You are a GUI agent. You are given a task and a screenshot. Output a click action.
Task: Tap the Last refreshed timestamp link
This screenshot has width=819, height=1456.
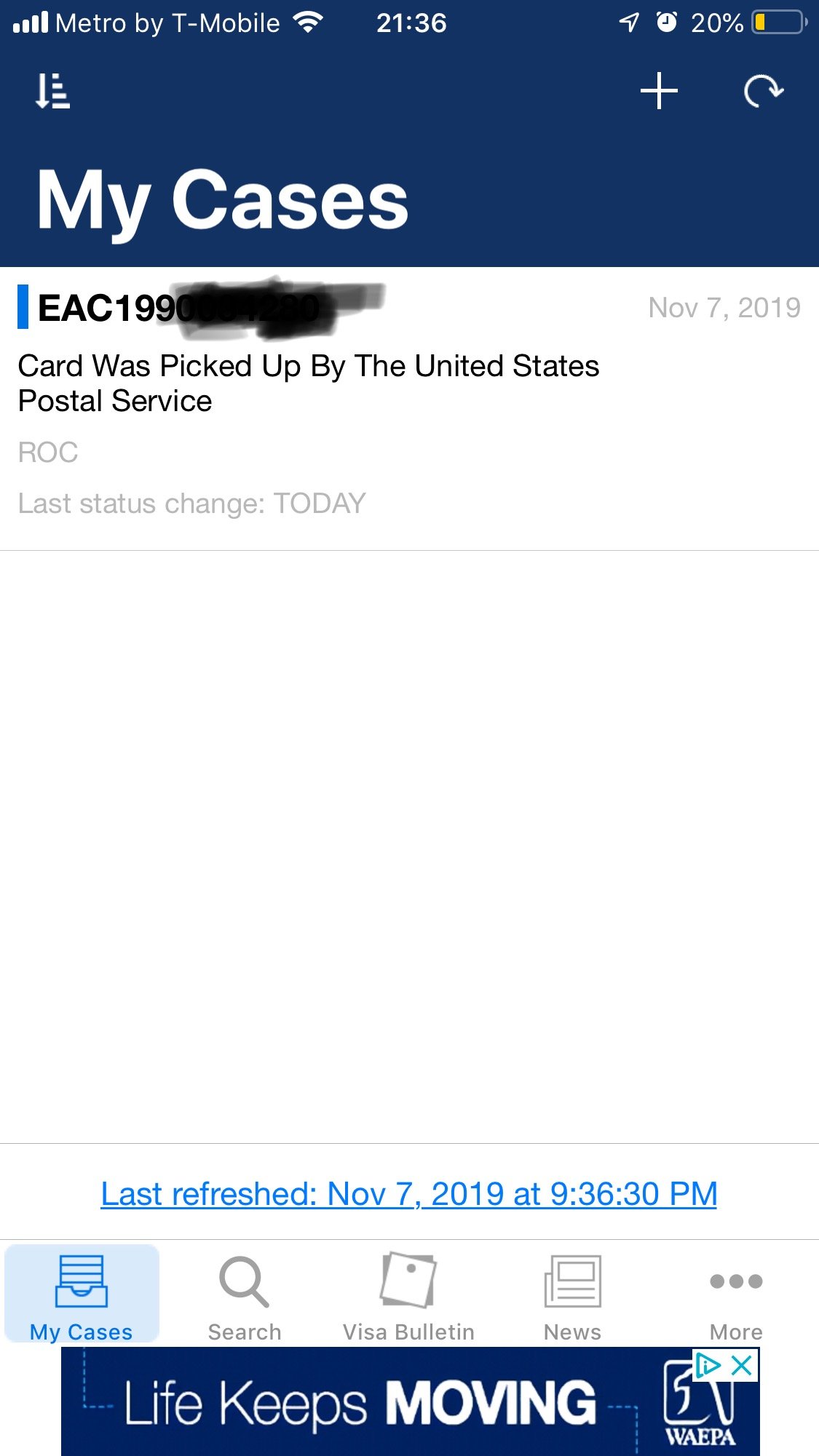coord(409,1193)
